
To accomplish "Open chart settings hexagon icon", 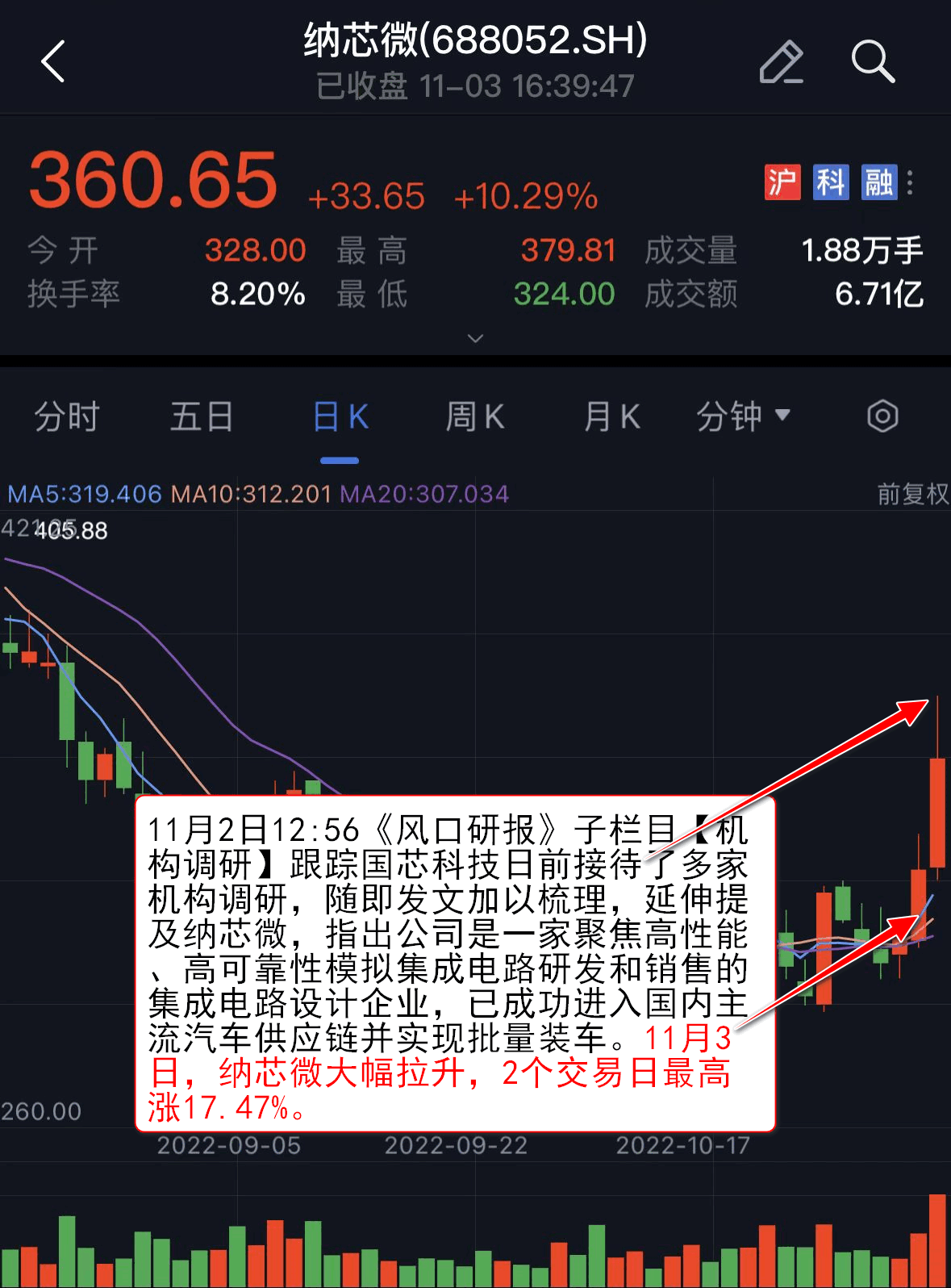I will pyautogui.click(x=882, y=416).
